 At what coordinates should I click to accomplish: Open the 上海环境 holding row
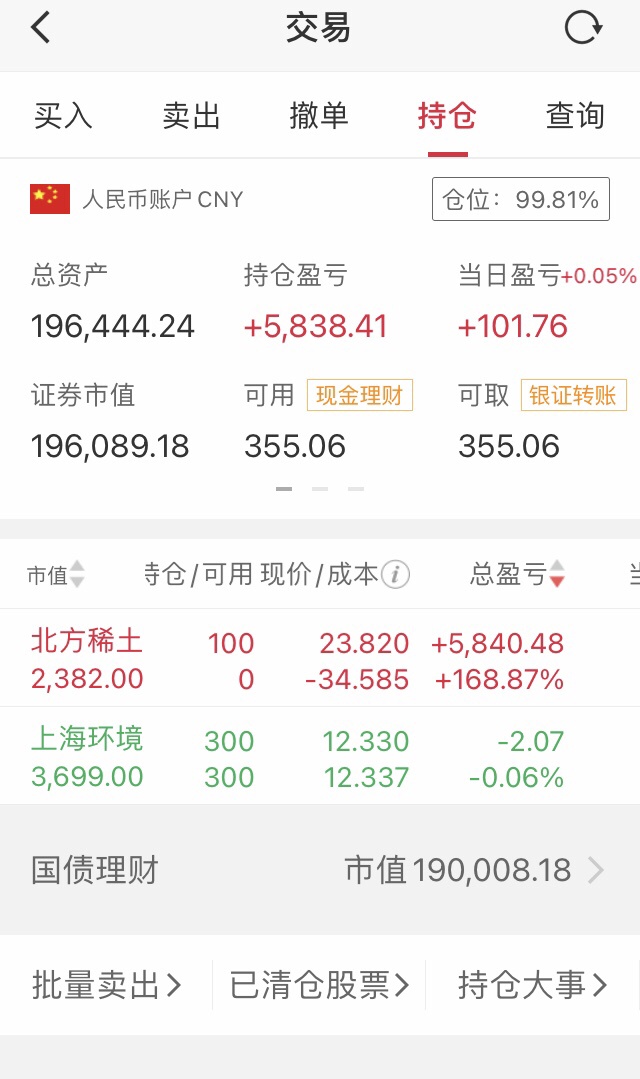click(320, 756)
